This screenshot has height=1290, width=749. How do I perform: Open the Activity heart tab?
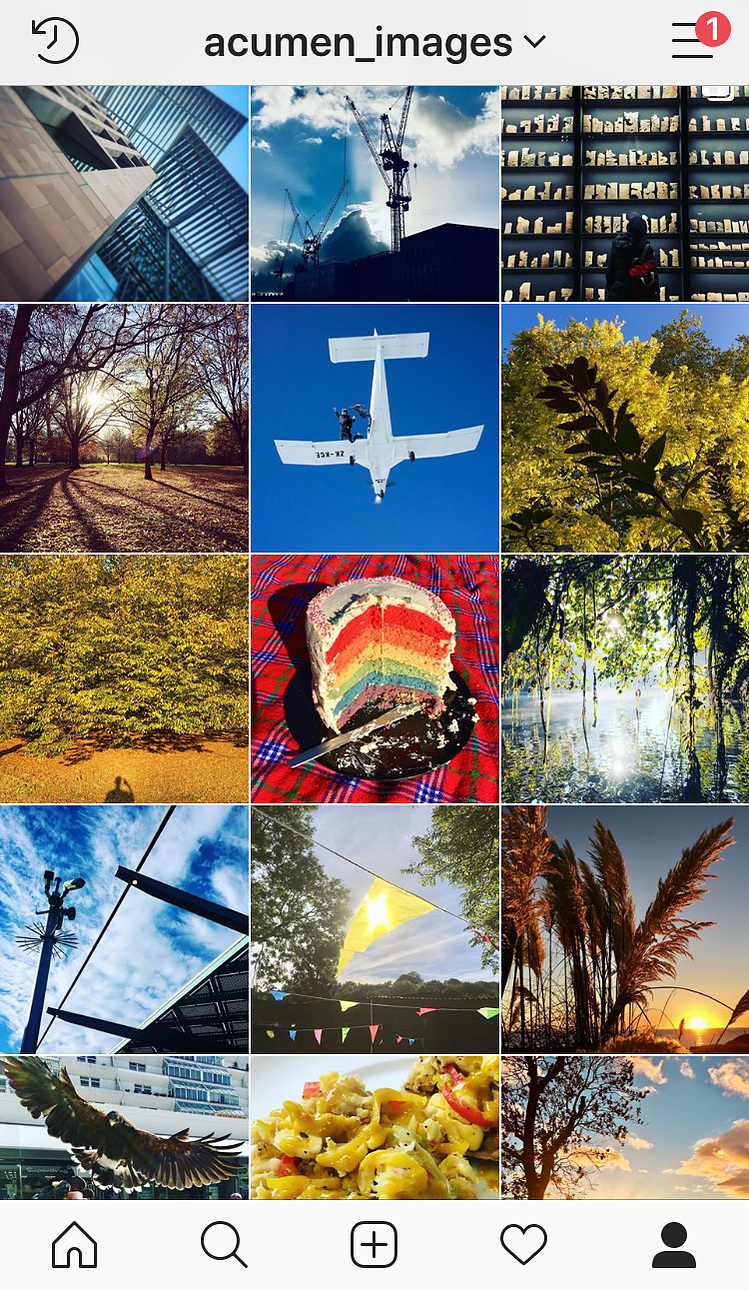coord(524,1246)
